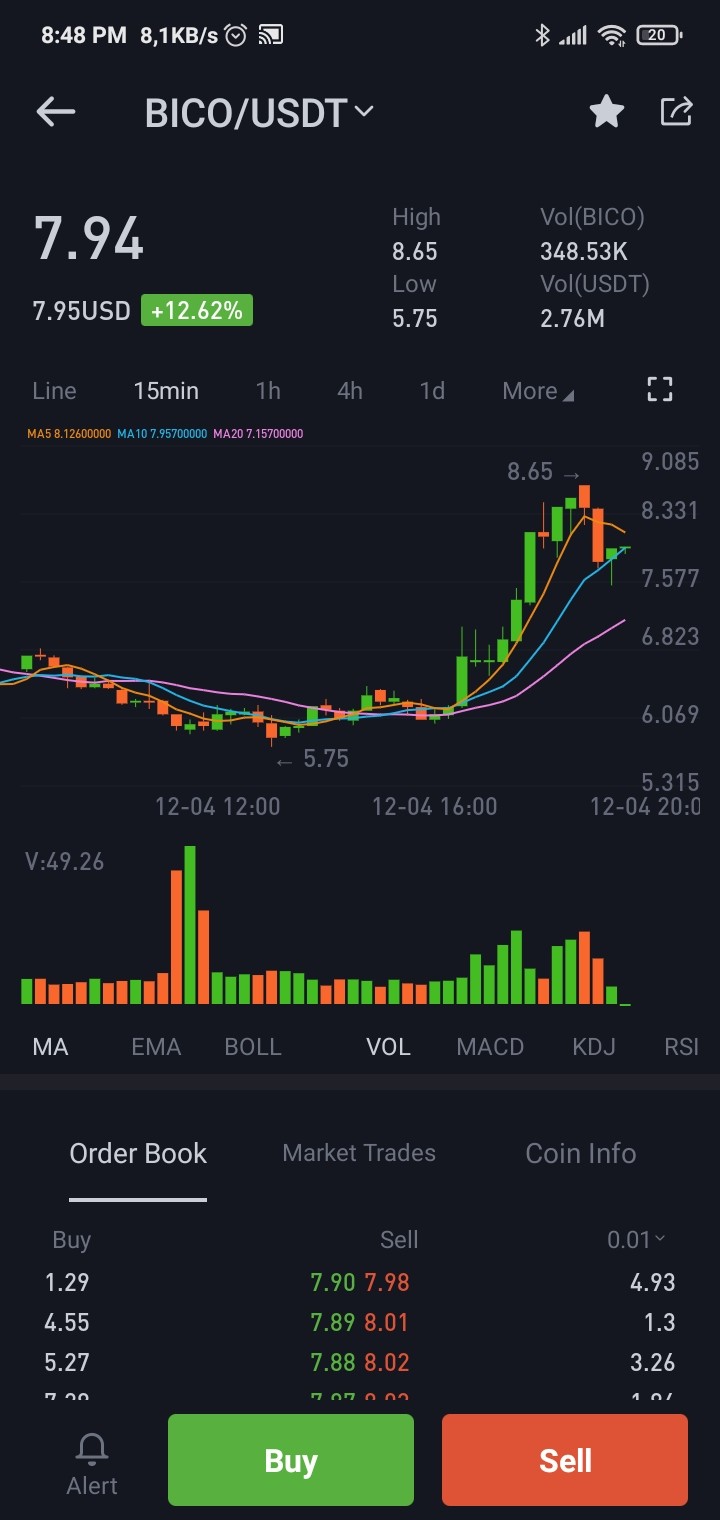Tap the green Buy button
Screen dimensions: 720x1520
tap(291, 1460)
